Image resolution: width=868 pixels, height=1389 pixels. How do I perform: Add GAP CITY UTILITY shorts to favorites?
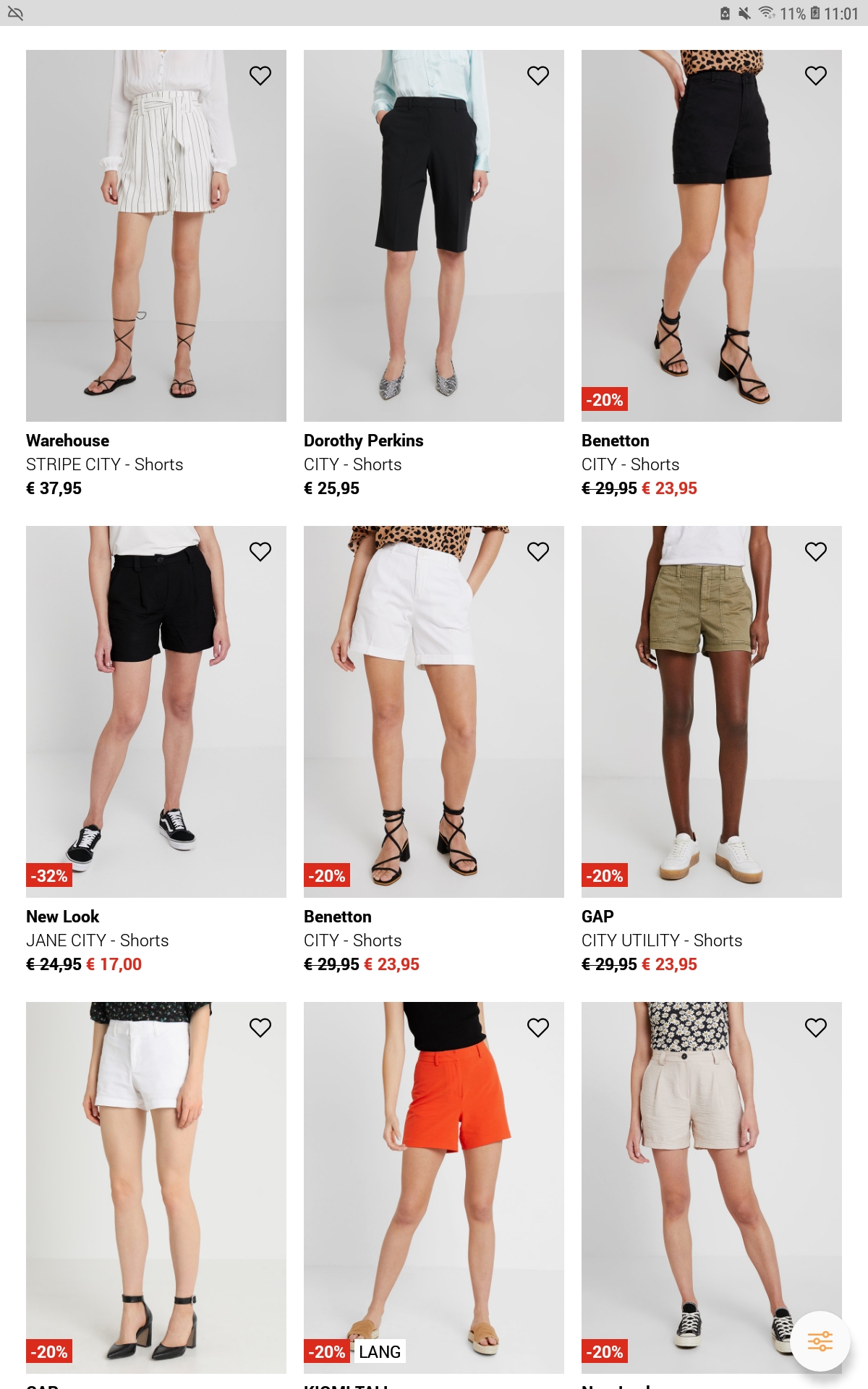816,551
